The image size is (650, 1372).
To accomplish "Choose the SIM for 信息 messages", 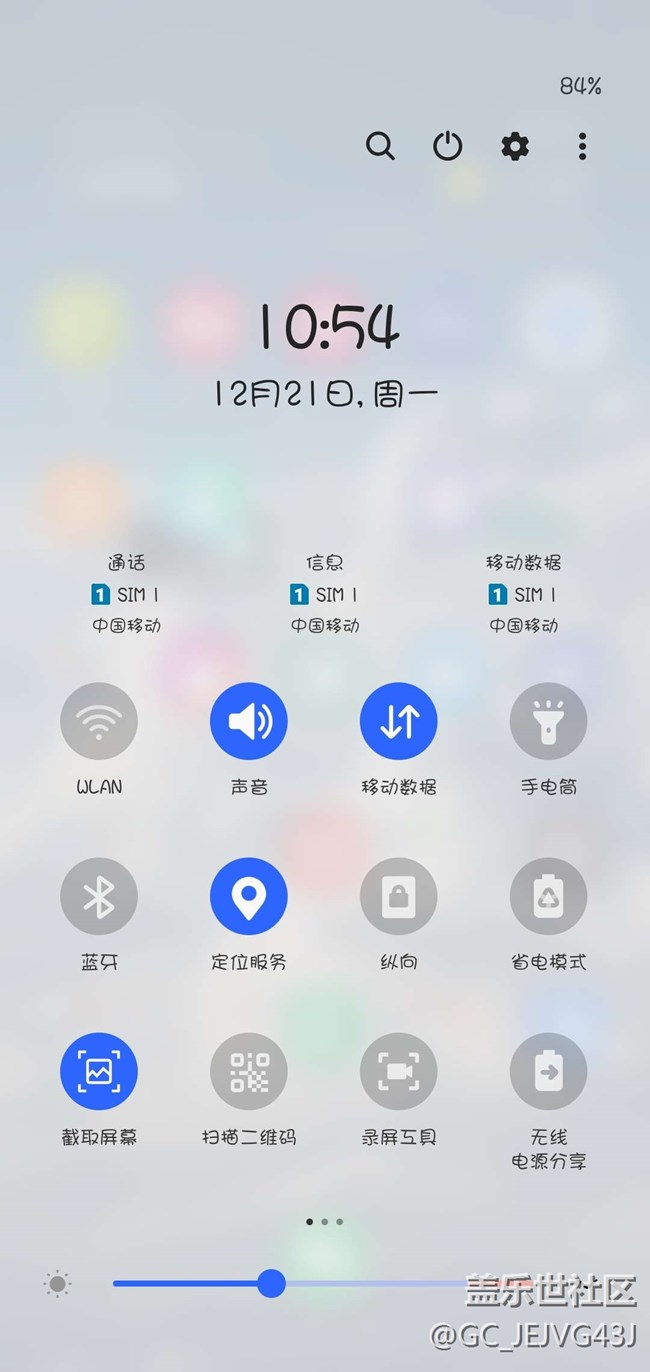I will click(x=325, y=595).
